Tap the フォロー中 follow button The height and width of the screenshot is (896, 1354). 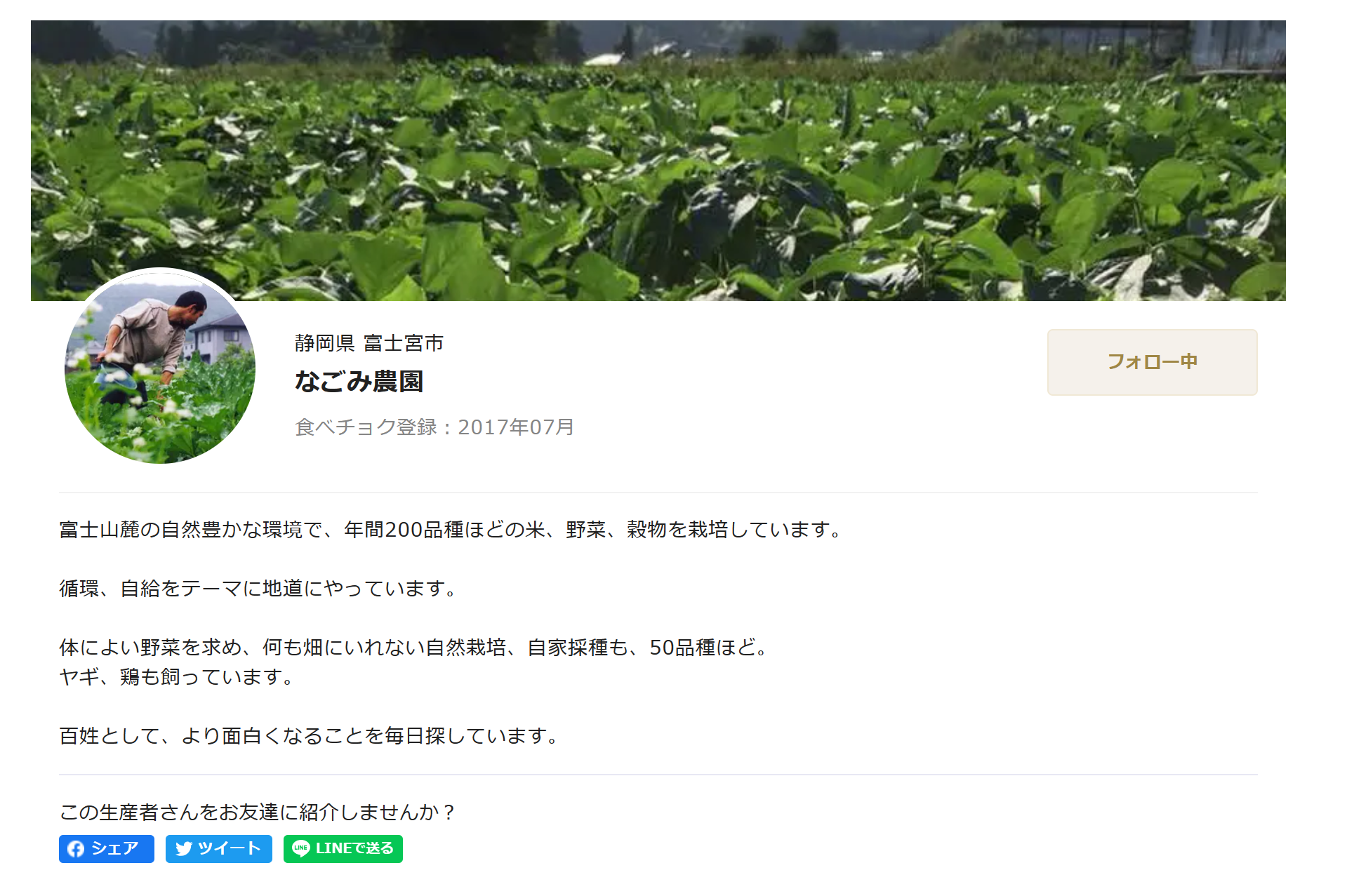coord(1151,362)
